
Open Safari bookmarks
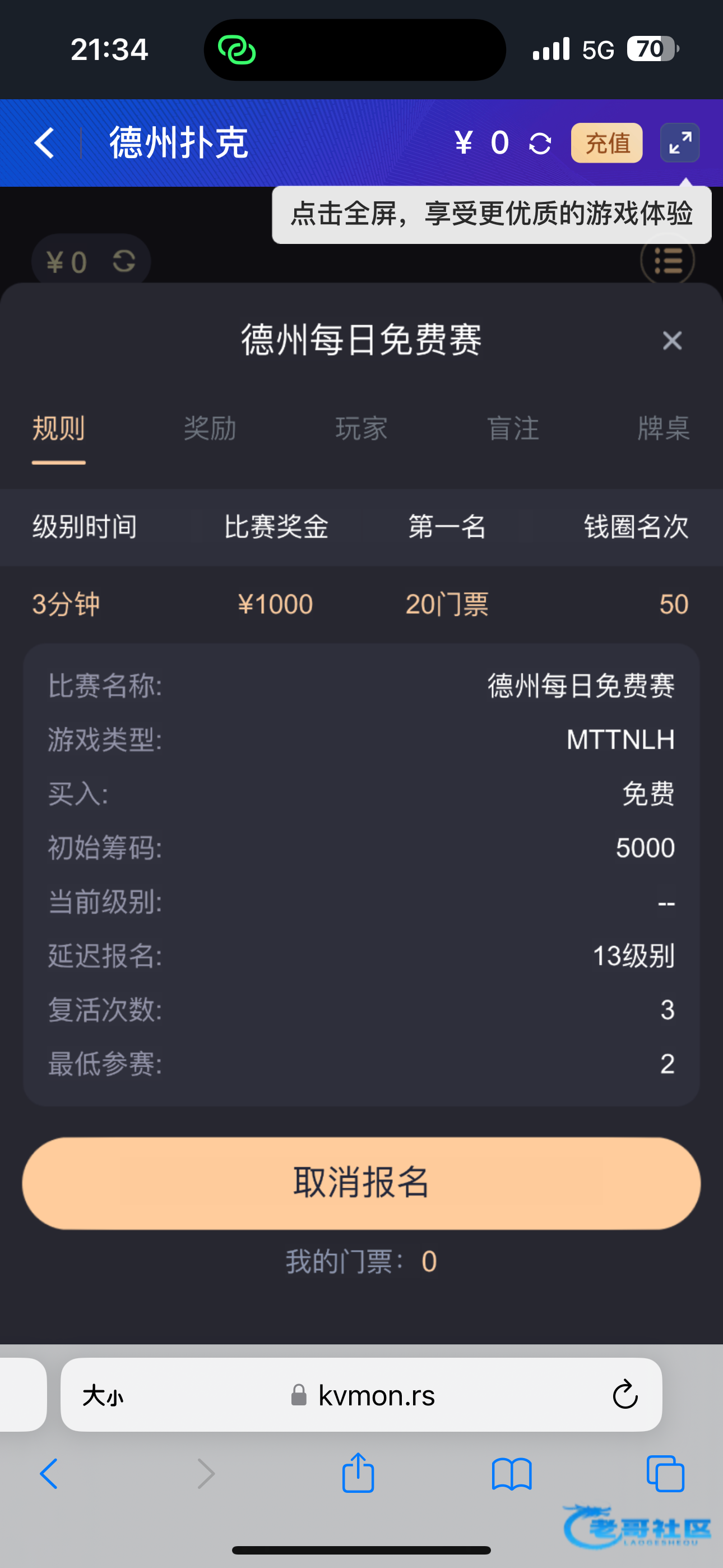point(512,1474)
